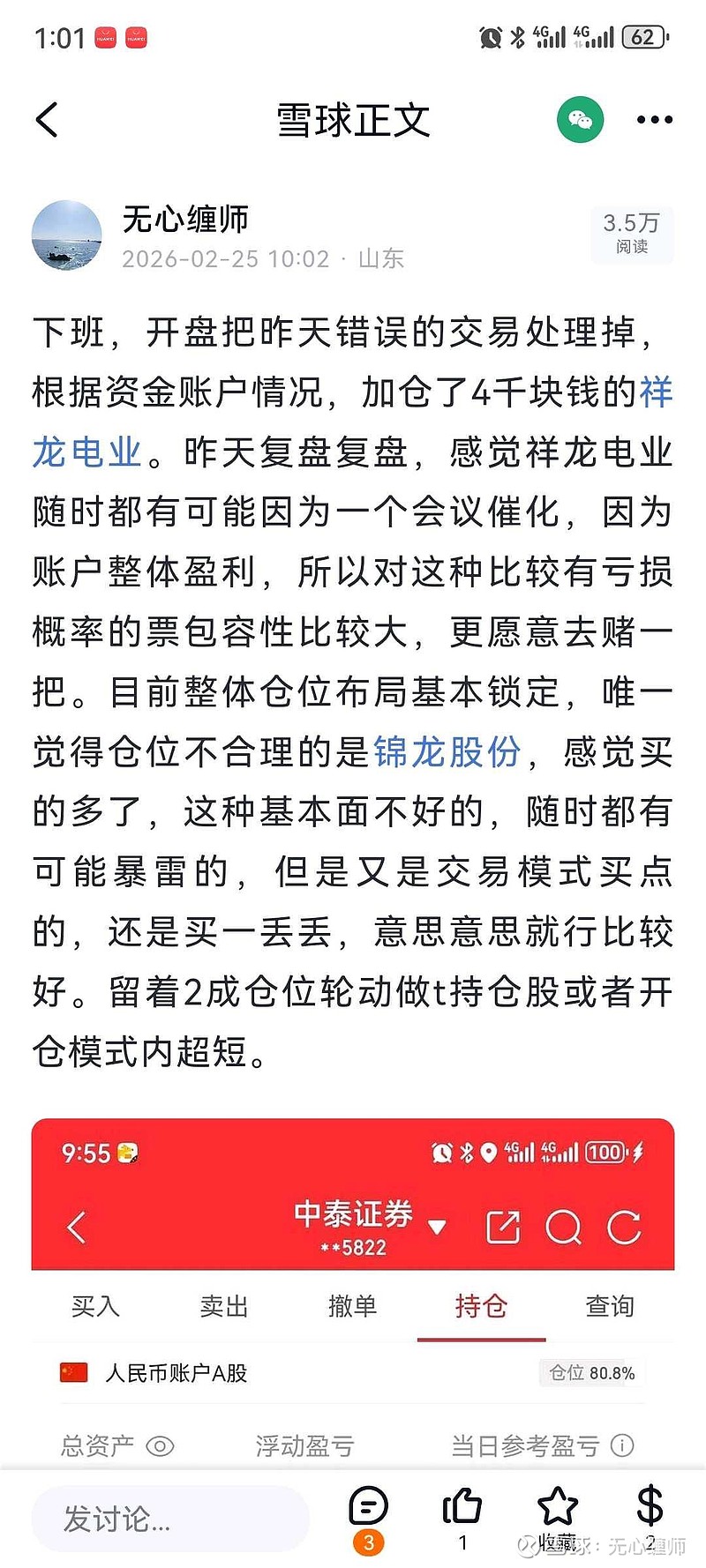The image size is (706, 1568).
Task: Toggle the eye icon to hide 总资产
Action: point(159,1445)
